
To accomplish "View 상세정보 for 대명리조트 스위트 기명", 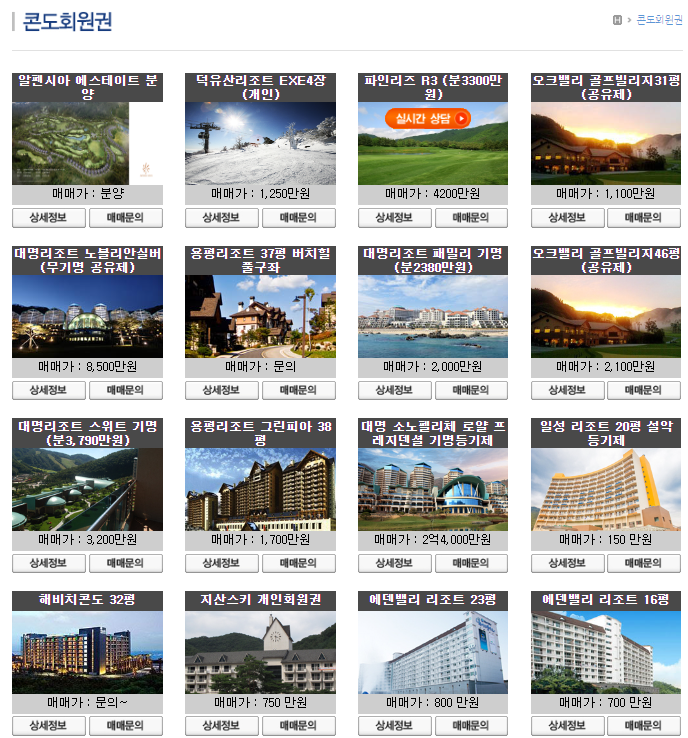I will [49, 563].
